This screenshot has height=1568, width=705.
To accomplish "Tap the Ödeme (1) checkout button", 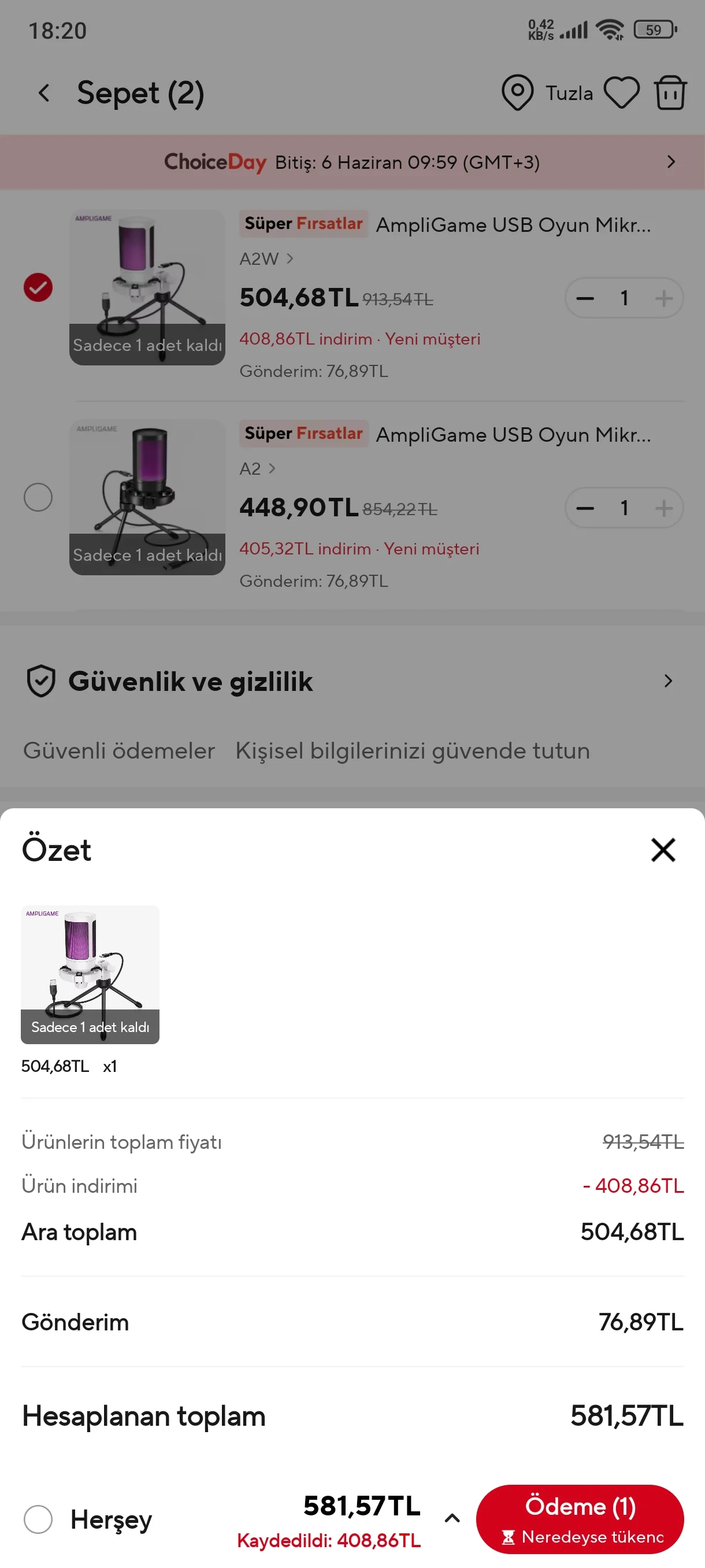I will (580, 1519).
